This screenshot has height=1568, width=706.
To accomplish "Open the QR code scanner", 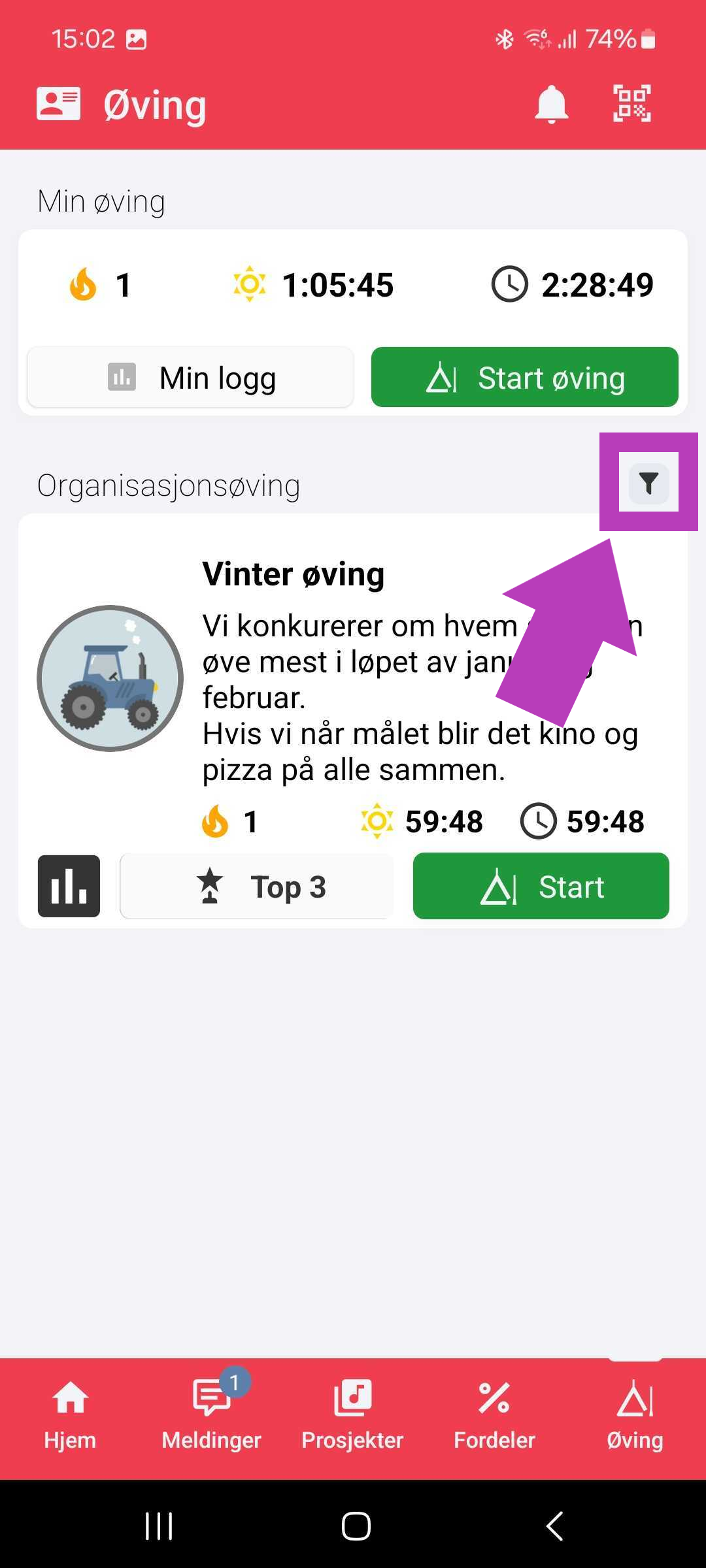I will (x=631, y=104).
